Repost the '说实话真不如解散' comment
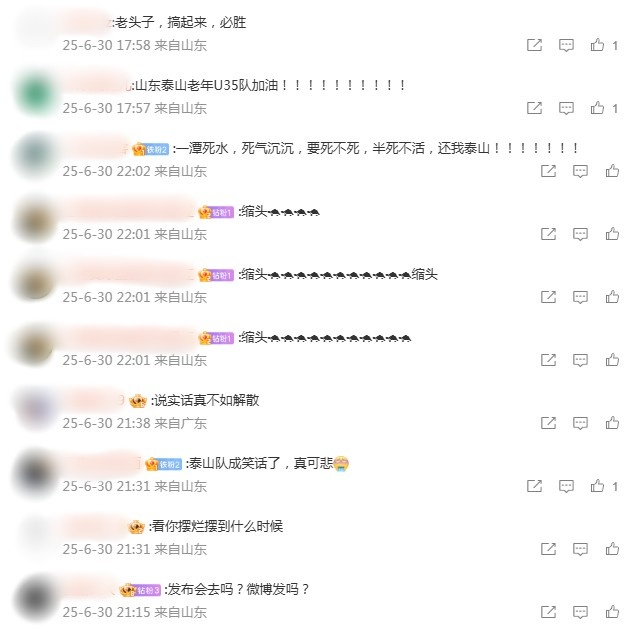This screenshot has height=629, width=636. point(548,423)
